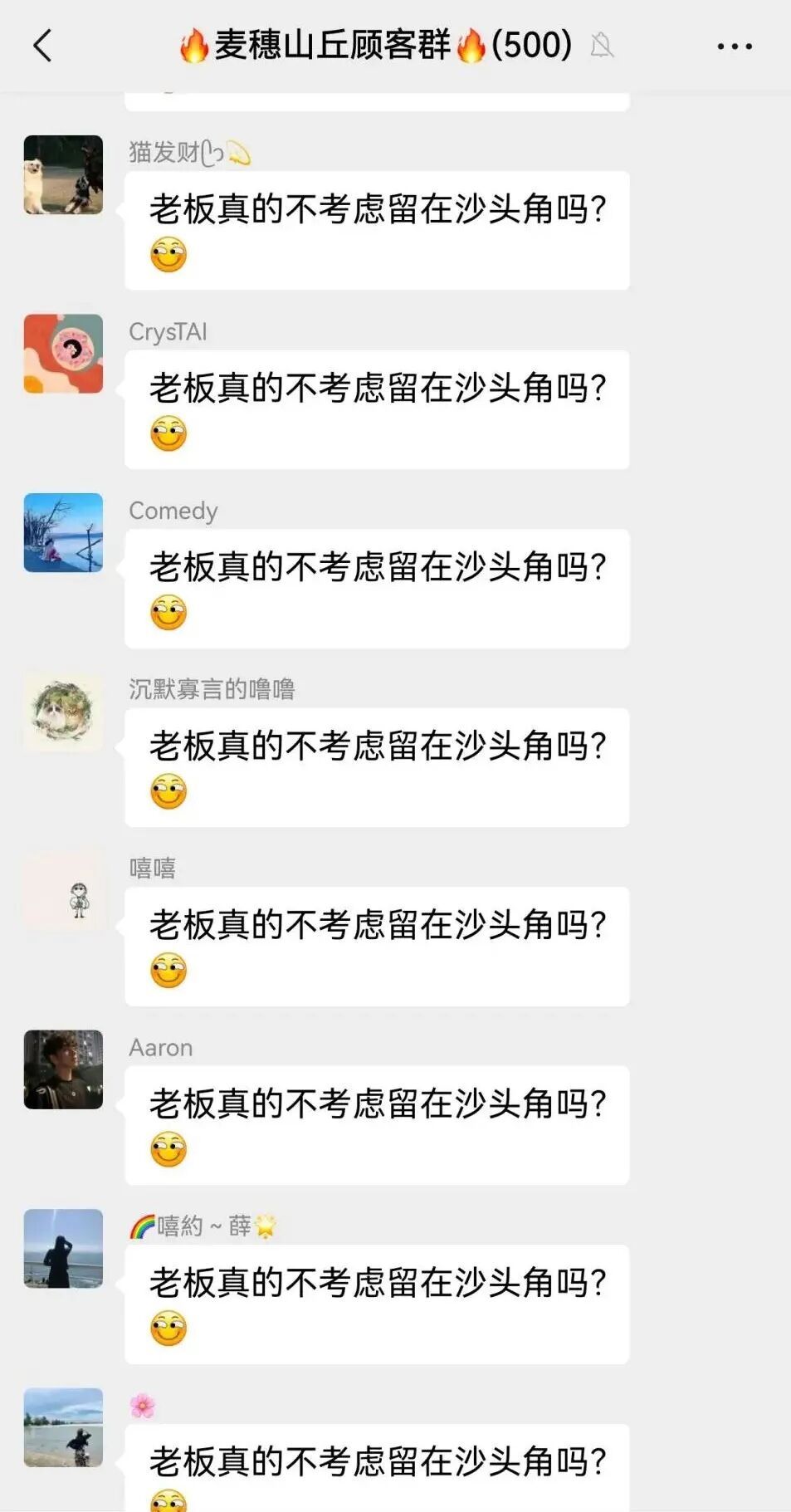Open 猫发财's profile avatar
Image resolution: width=791 pixels, height=1512 pixels.
click(63, 175)
